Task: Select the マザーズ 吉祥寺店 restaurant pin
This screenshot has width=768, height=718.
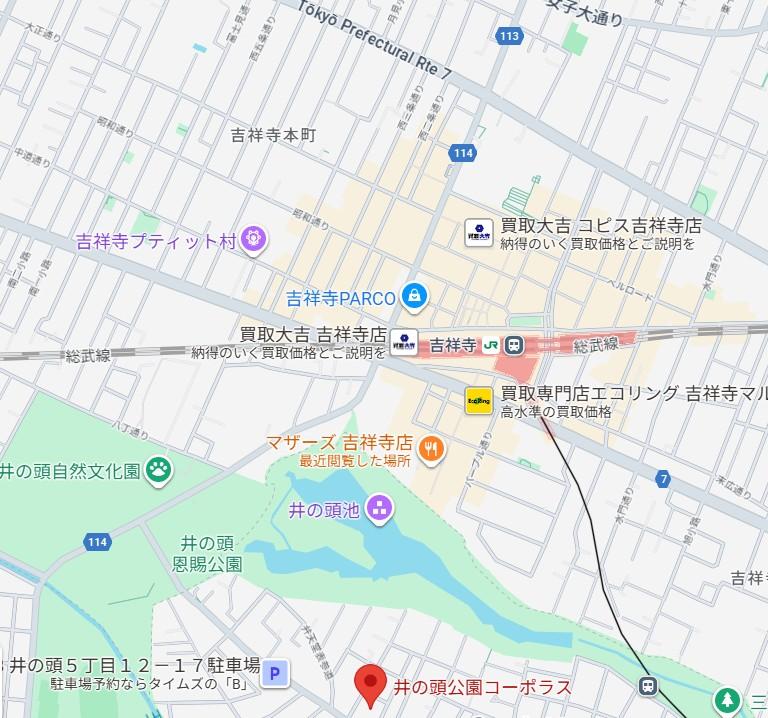Action: pyautogui.click(x=431, y=449)
